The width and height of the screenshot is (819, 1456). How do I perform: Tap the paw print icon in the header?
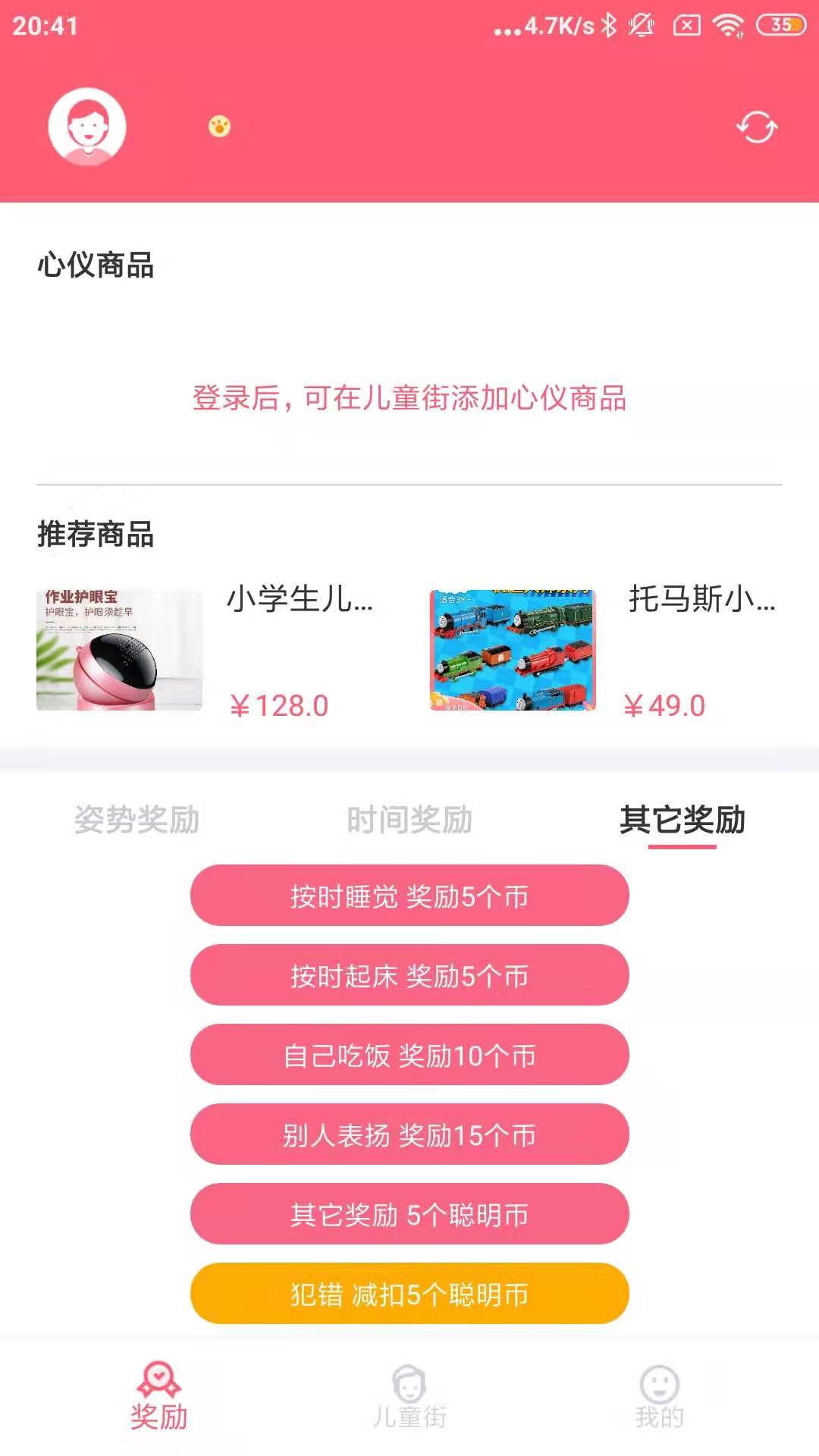pos(218,127)
